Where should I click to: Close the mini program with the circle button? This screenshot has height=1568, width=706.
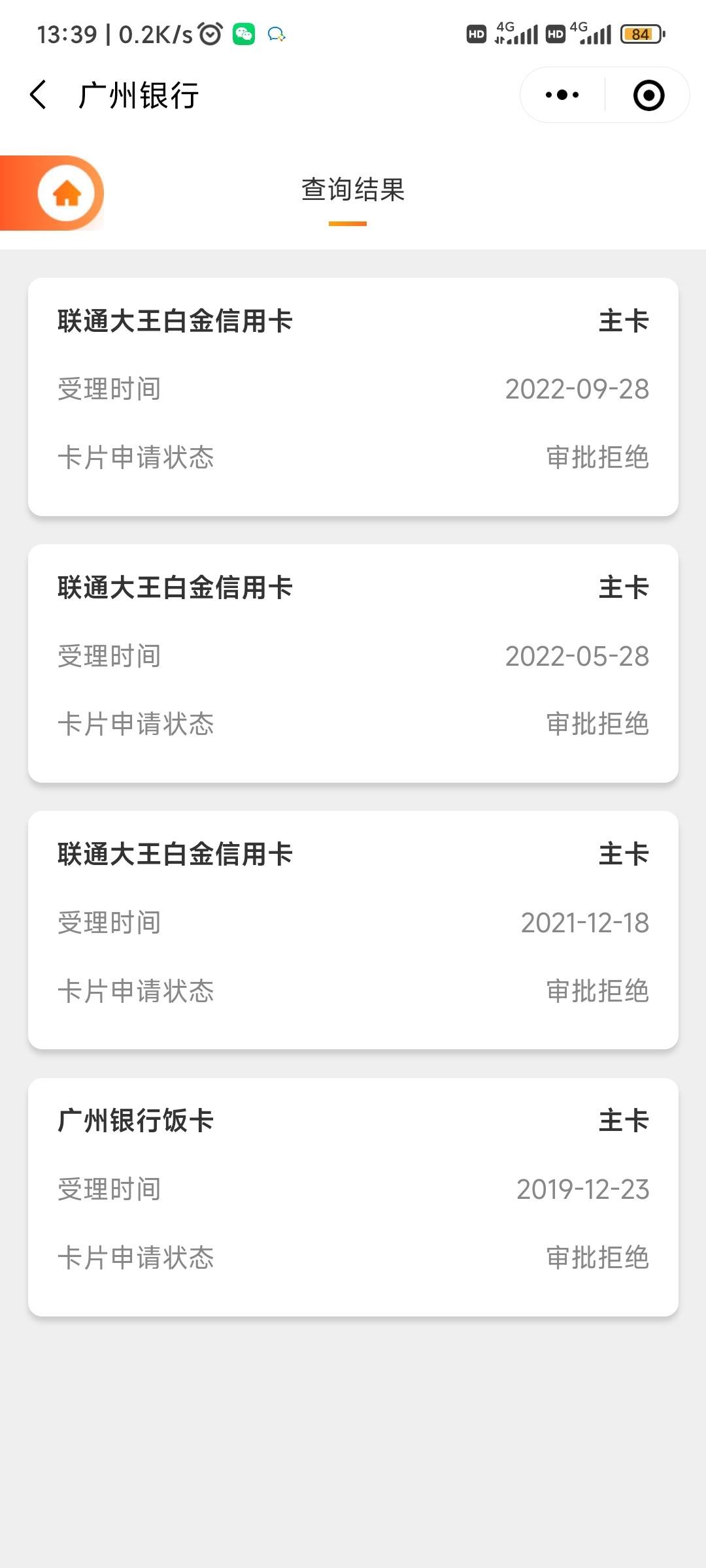click(x=648, y=95)
